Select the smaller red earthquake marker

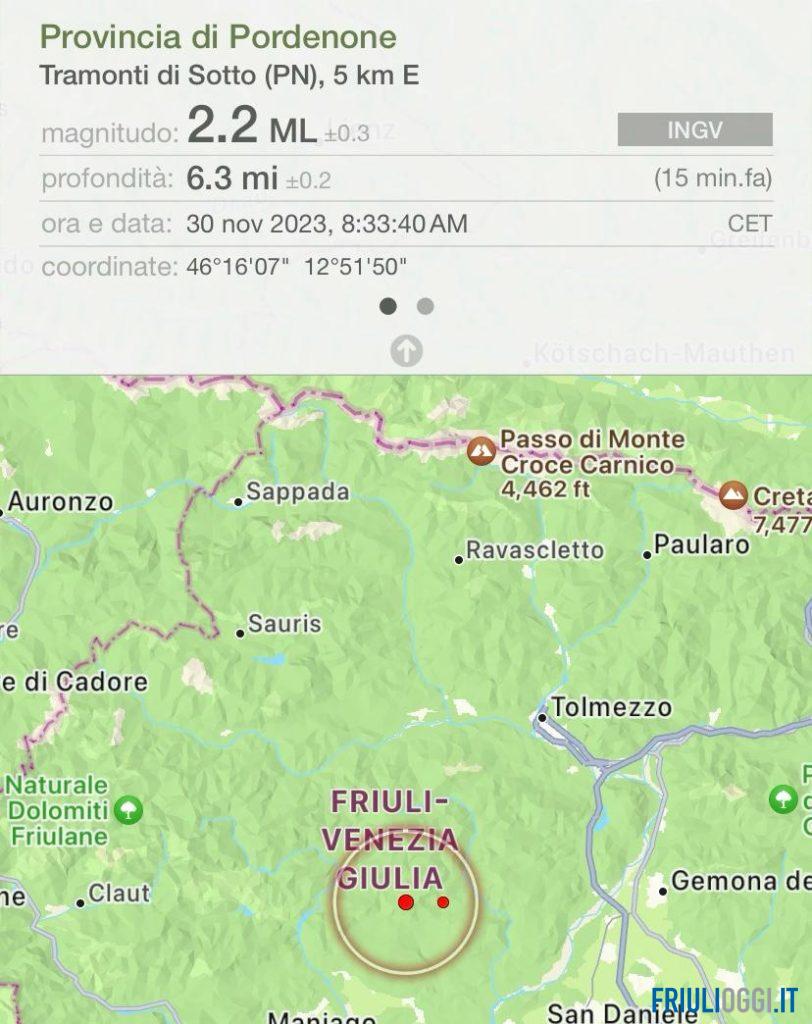pyautogui.click(x=443, y=902)
